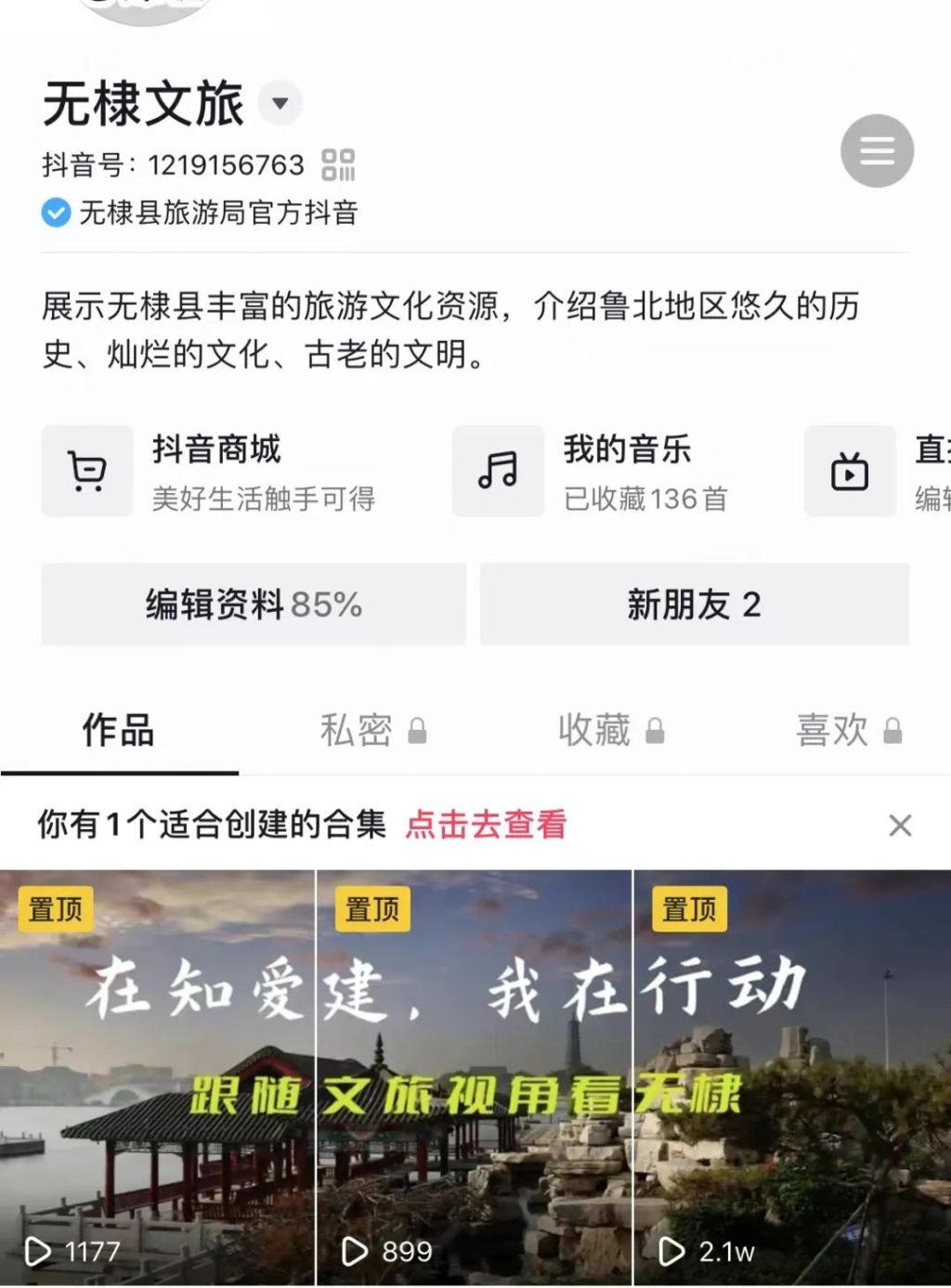Tap the 编辑资料85% button

pos(253,605)
